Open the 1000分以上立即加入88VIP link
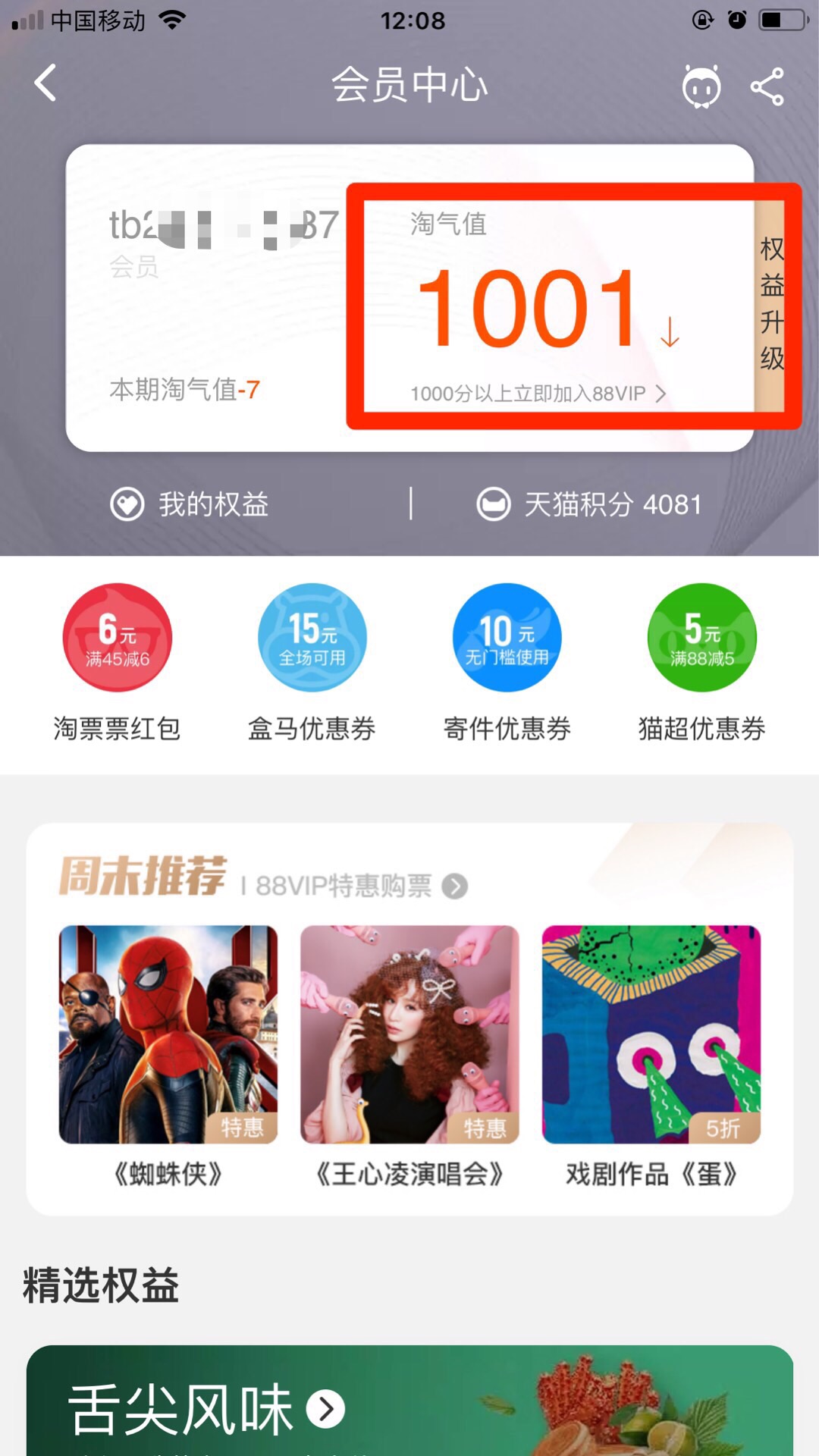This screenshot has height=1456, width=819. pyautogui.click(x=537, y=394)
